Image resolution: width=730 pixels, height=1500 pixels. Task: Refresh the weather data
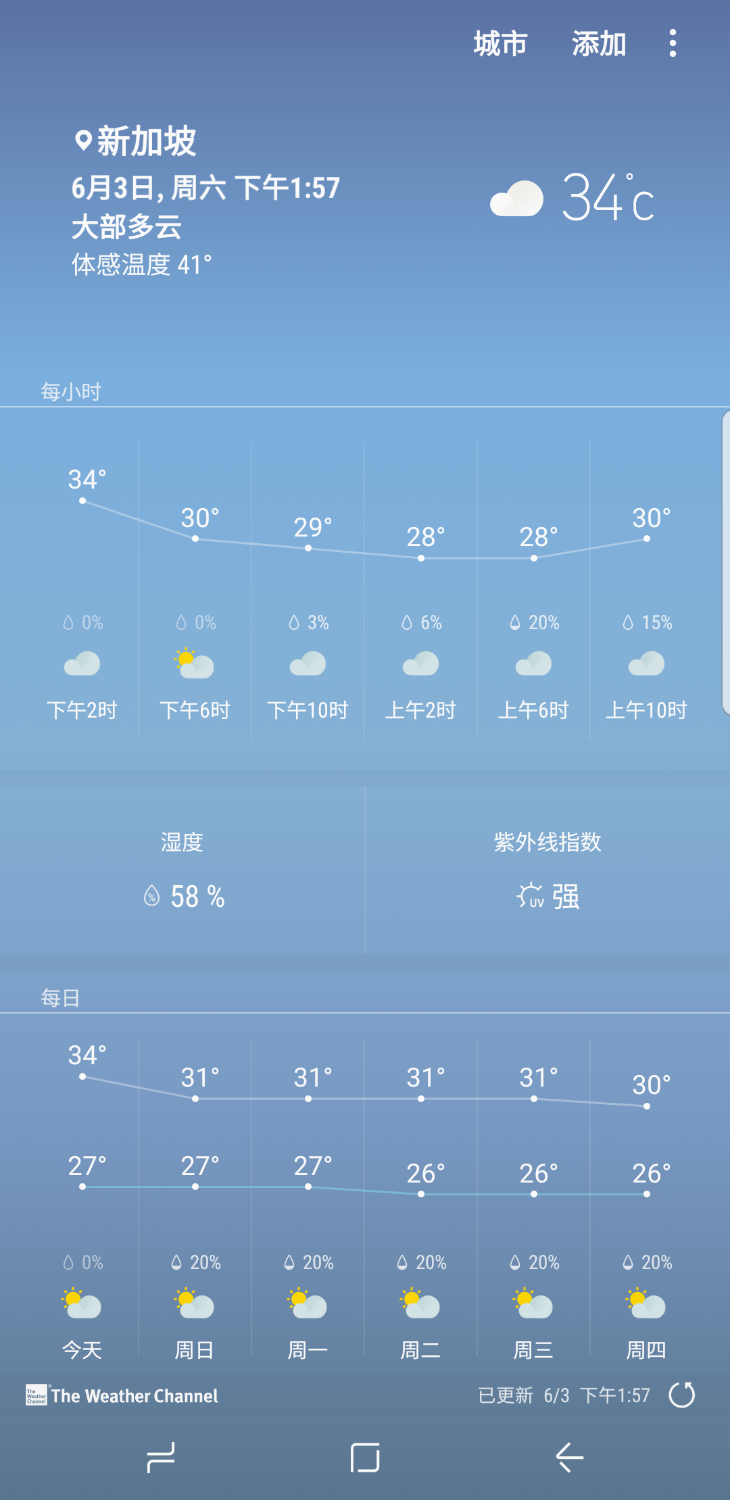click(x=682, y=1395)
